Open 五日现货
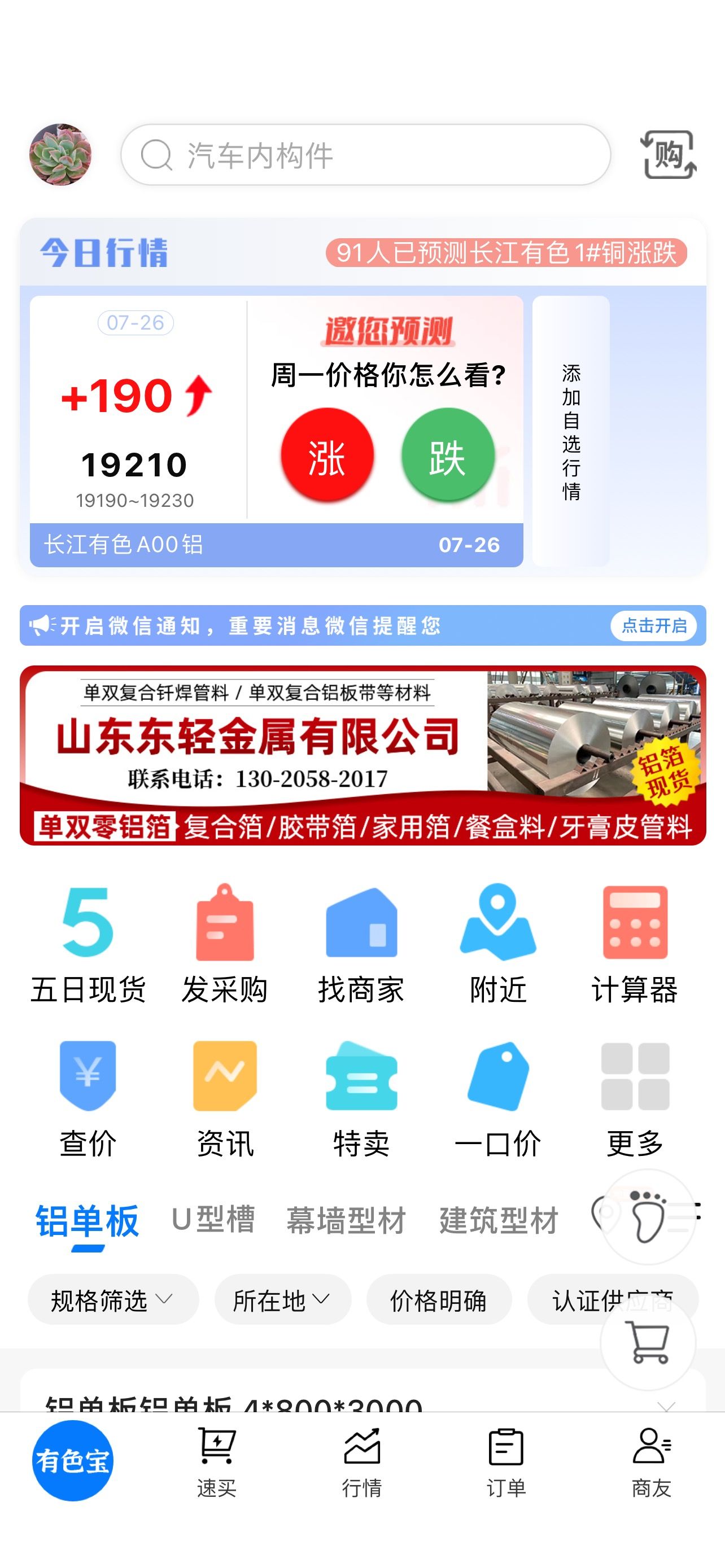The width and height of the screenshot is (725, 1568). [x=88, y=944]
